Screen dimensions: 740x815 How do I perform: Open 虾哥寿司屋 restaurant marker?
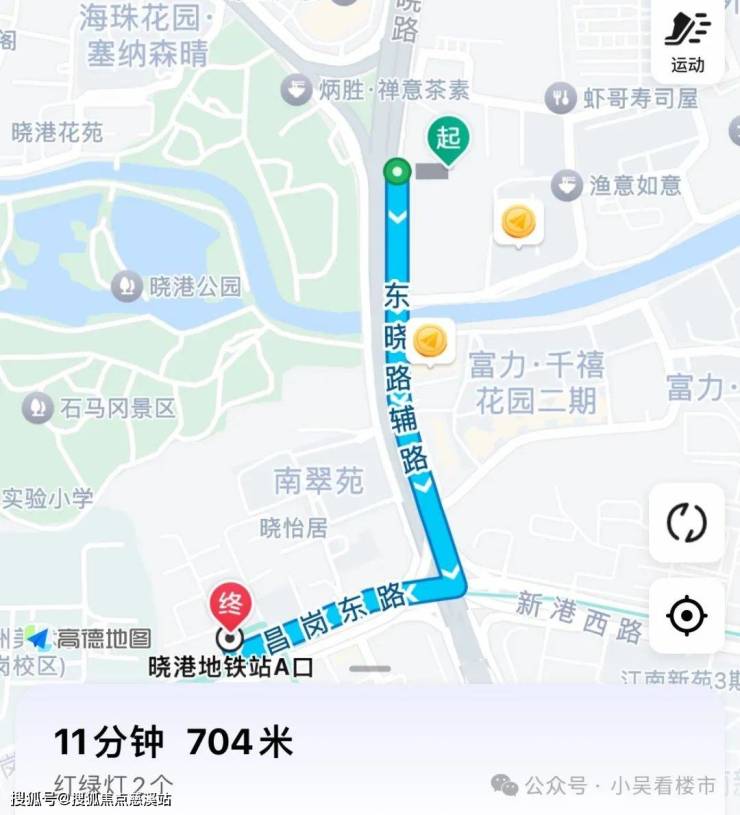tap(559, 98)
